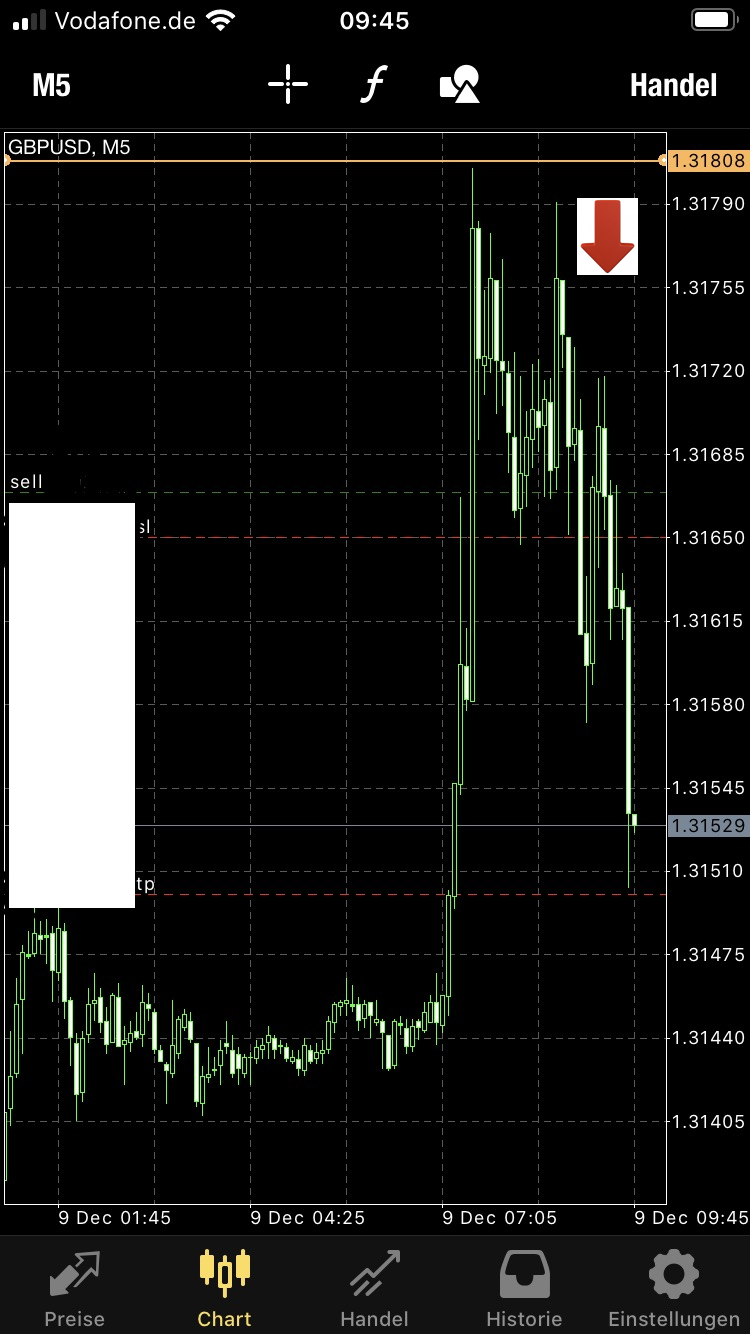Activate the crosshair tool
Viewport: 750px width, 1334px height.
click(x=288, y=86)
